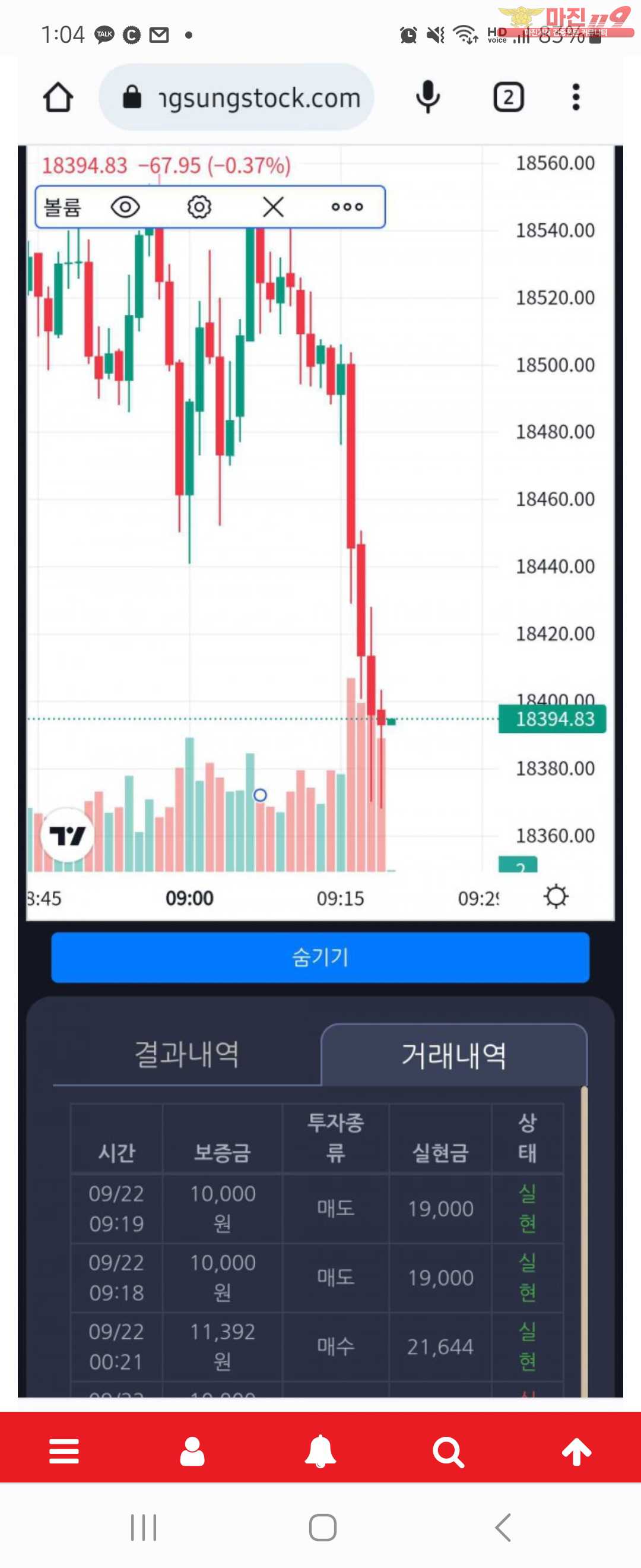The width and height of the screenshot is (641, 1568).
Task: Open the 볼륨 indicator settings gear
Action: pos(199,207)
